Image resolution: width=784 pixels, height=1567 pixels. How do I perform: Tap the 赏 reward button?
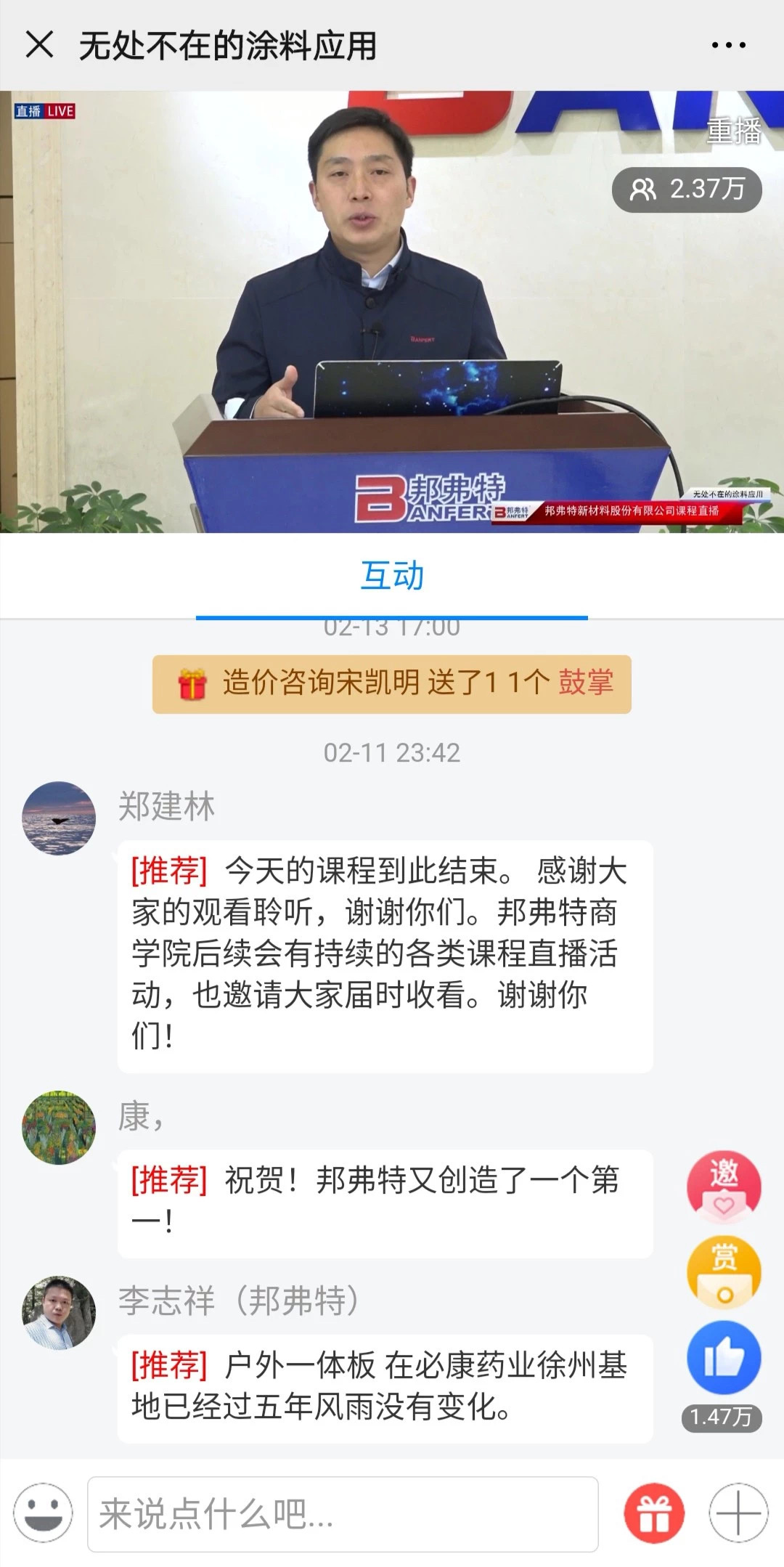pyautogui.click(x=724, y=1271)
